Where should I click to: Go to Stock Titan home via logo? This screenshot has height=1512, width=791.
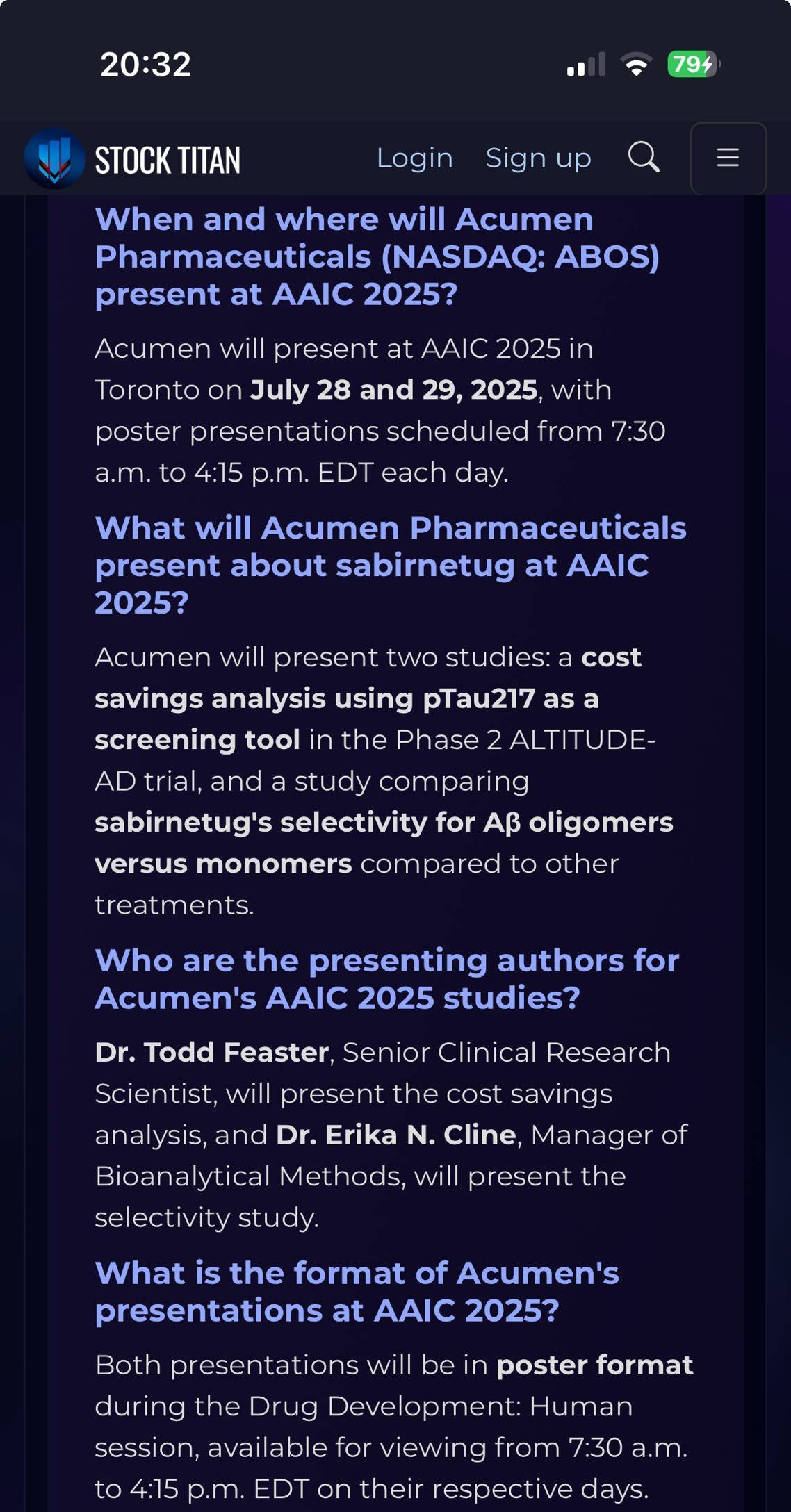tap(132, 159)
